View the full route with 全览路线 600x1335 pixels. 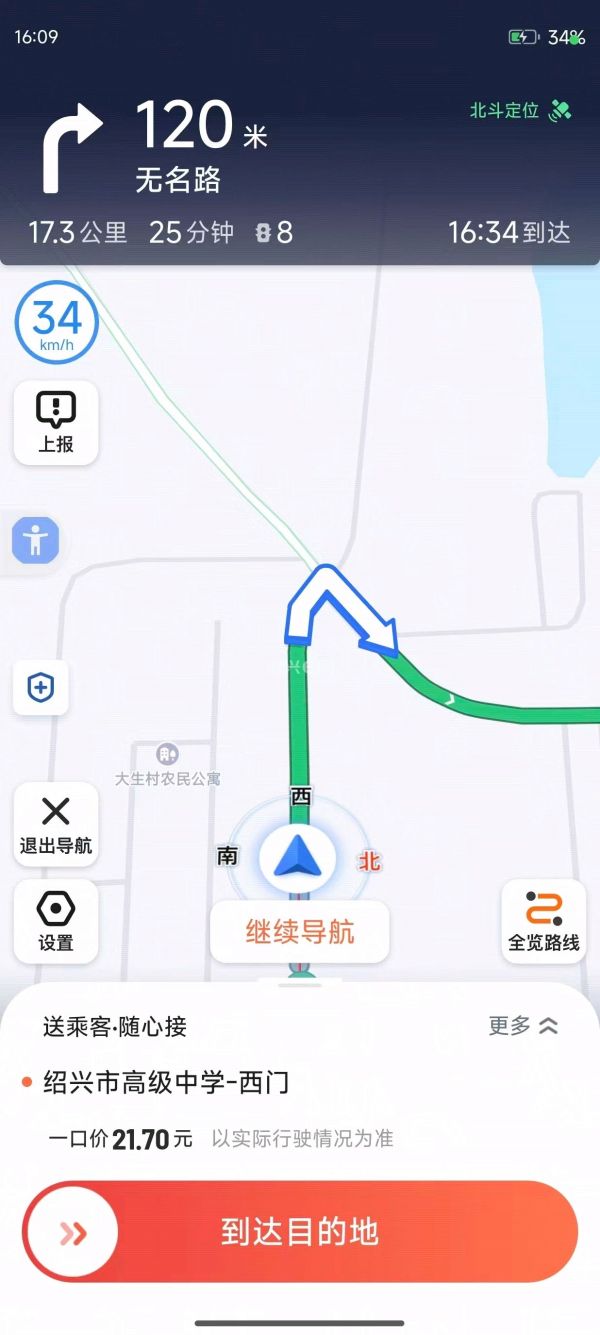(544, 921)
